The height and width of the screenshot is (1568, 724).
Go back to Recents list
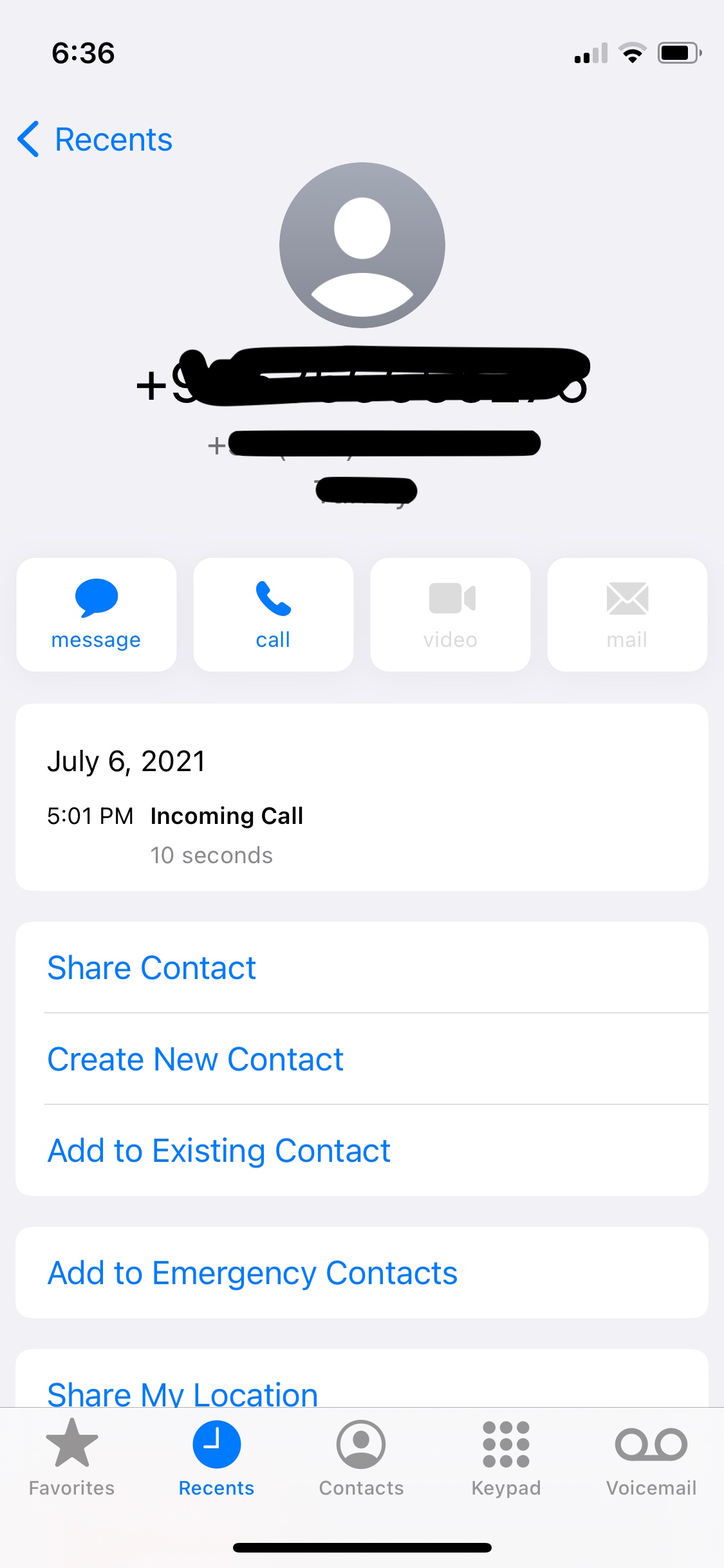pyautogui.click(x=95, y=139)
